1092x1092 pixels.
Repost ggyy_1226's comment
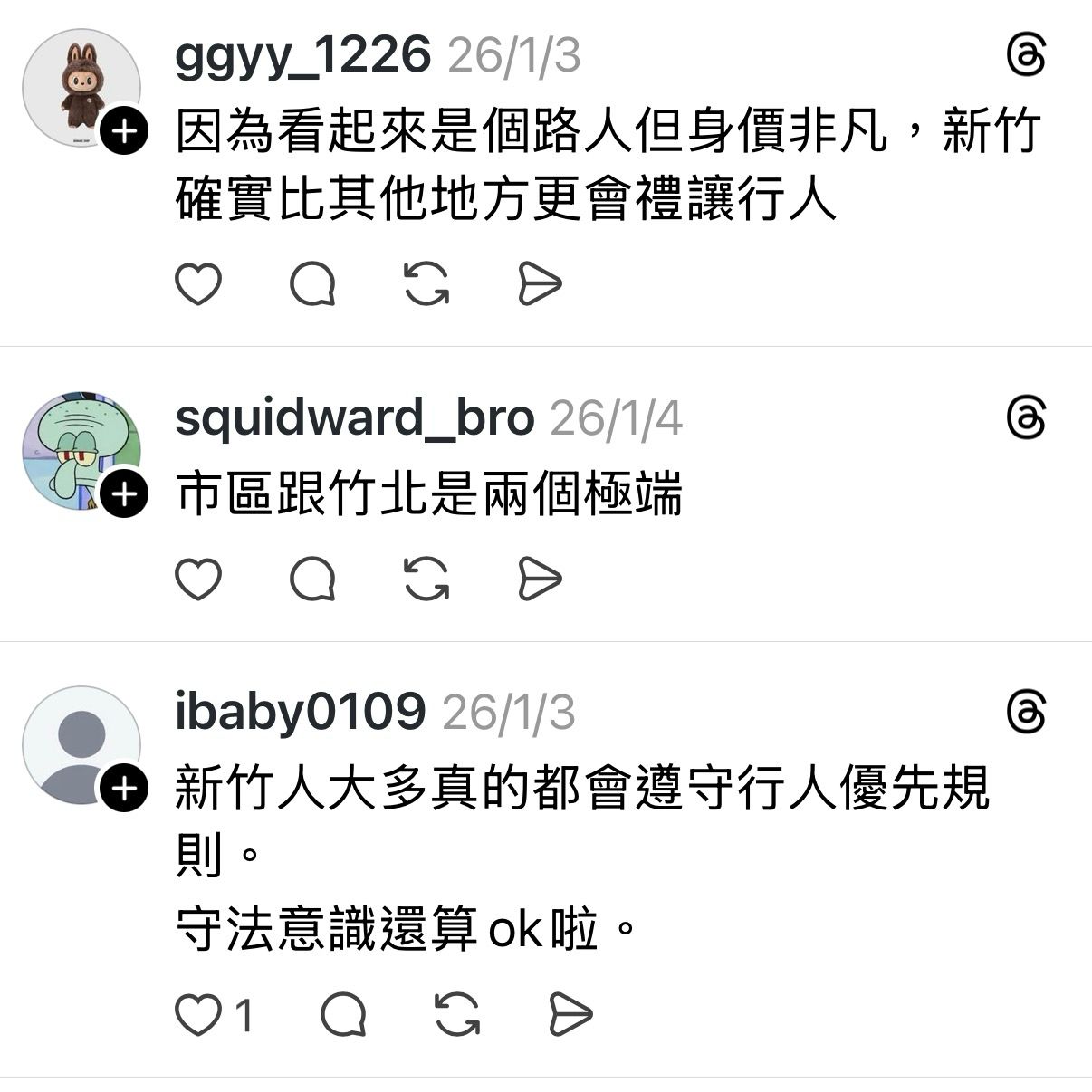(x=426, y=284)
